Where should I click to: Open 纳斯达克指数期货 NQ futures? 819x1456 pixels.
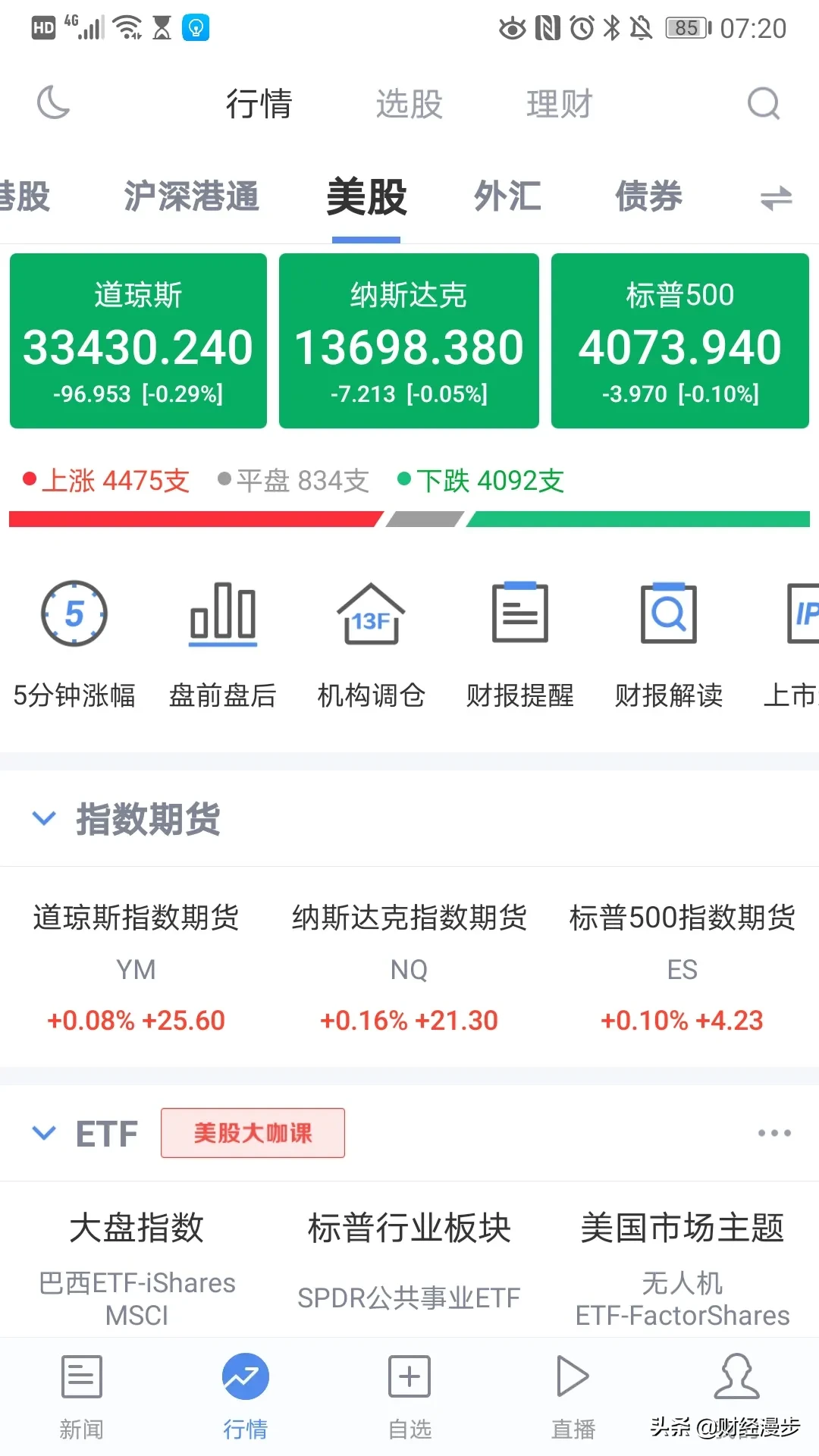pos(409,968)
